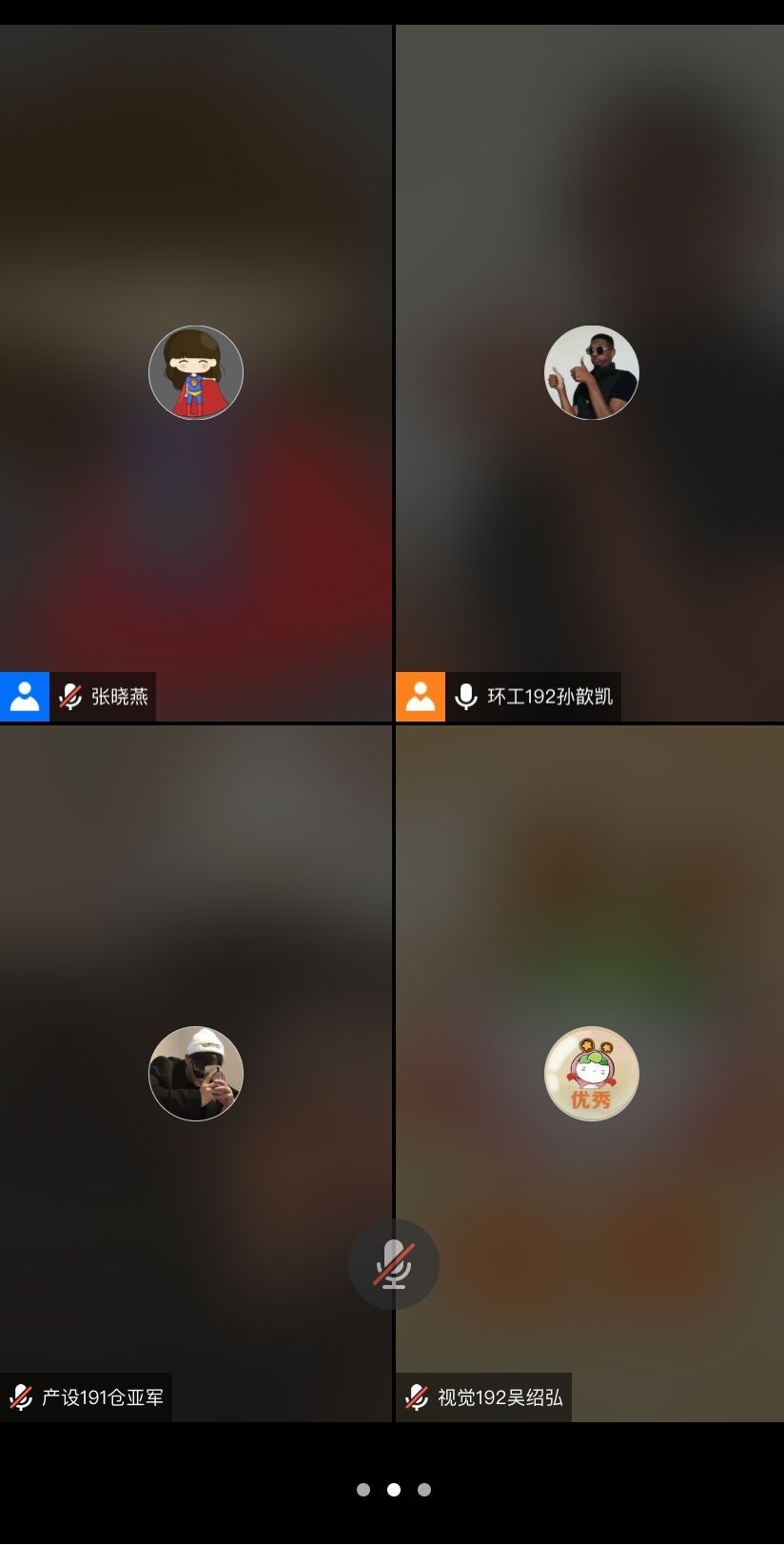Select 环工192孙歆凯's video tile
Image resolution: width=784 pixels, height=1545 pixels.
pos(590,373)
